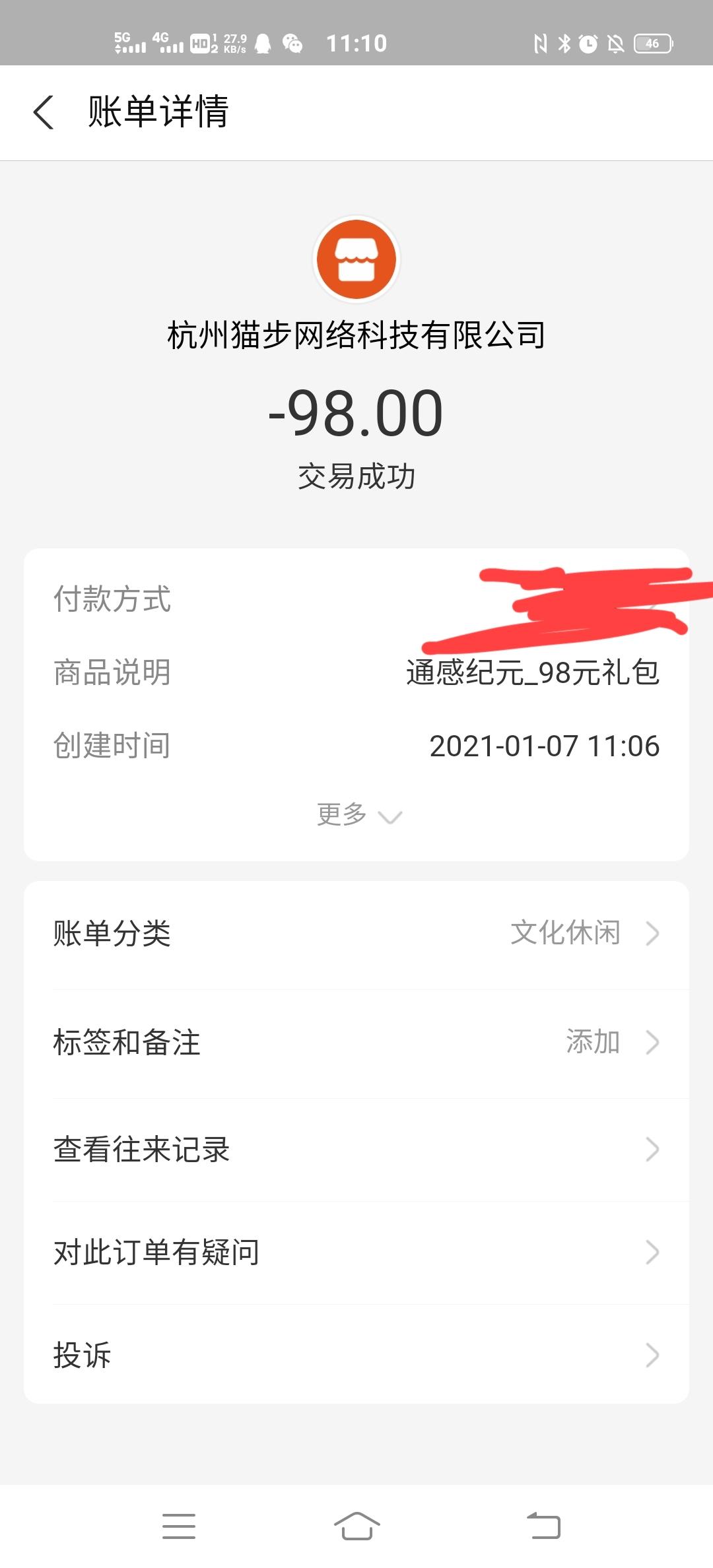713x1568 pixels.
Task: Open 查看往来记录 to view transaction history
Action: (x=356, y=1148)
